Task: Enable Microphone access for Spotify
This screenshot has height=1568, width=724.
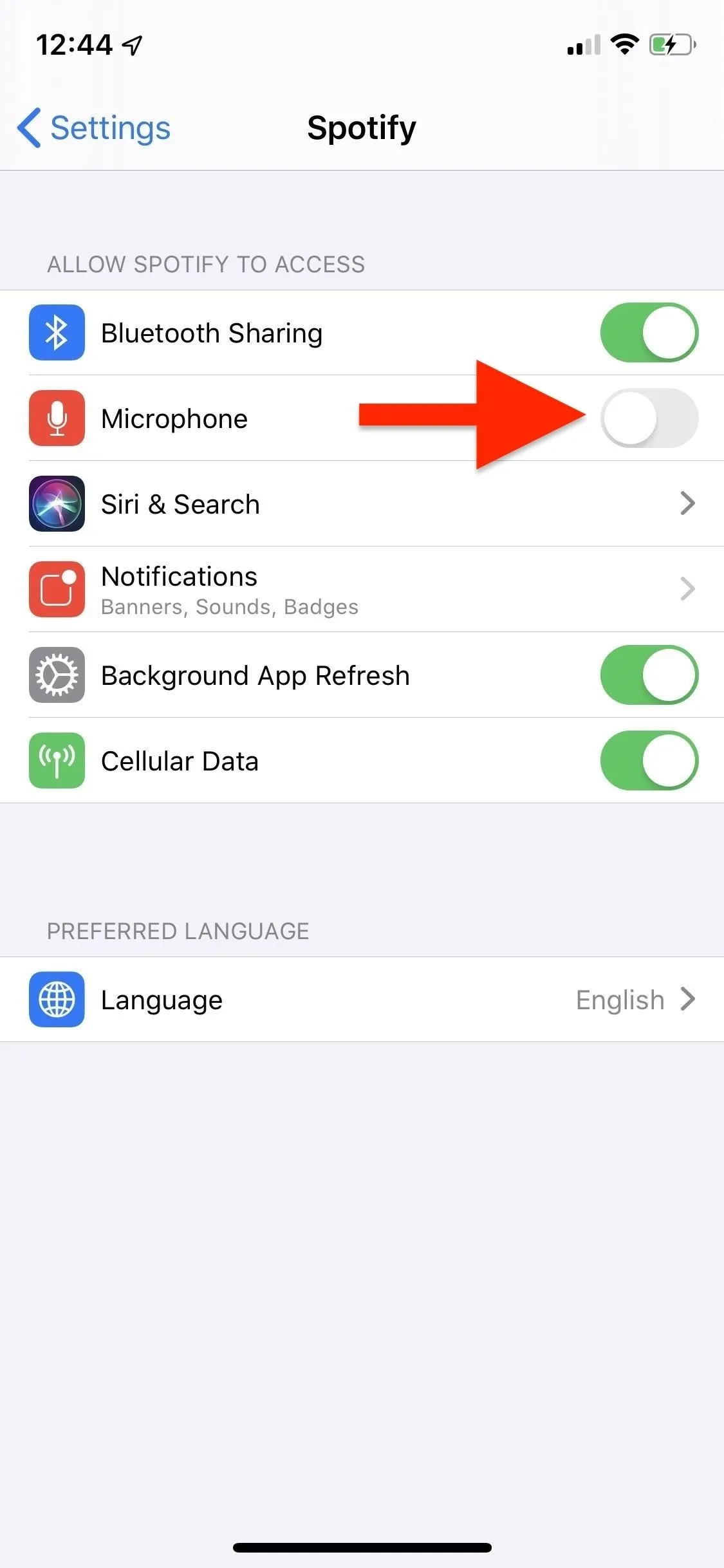Action: point(649,418)
